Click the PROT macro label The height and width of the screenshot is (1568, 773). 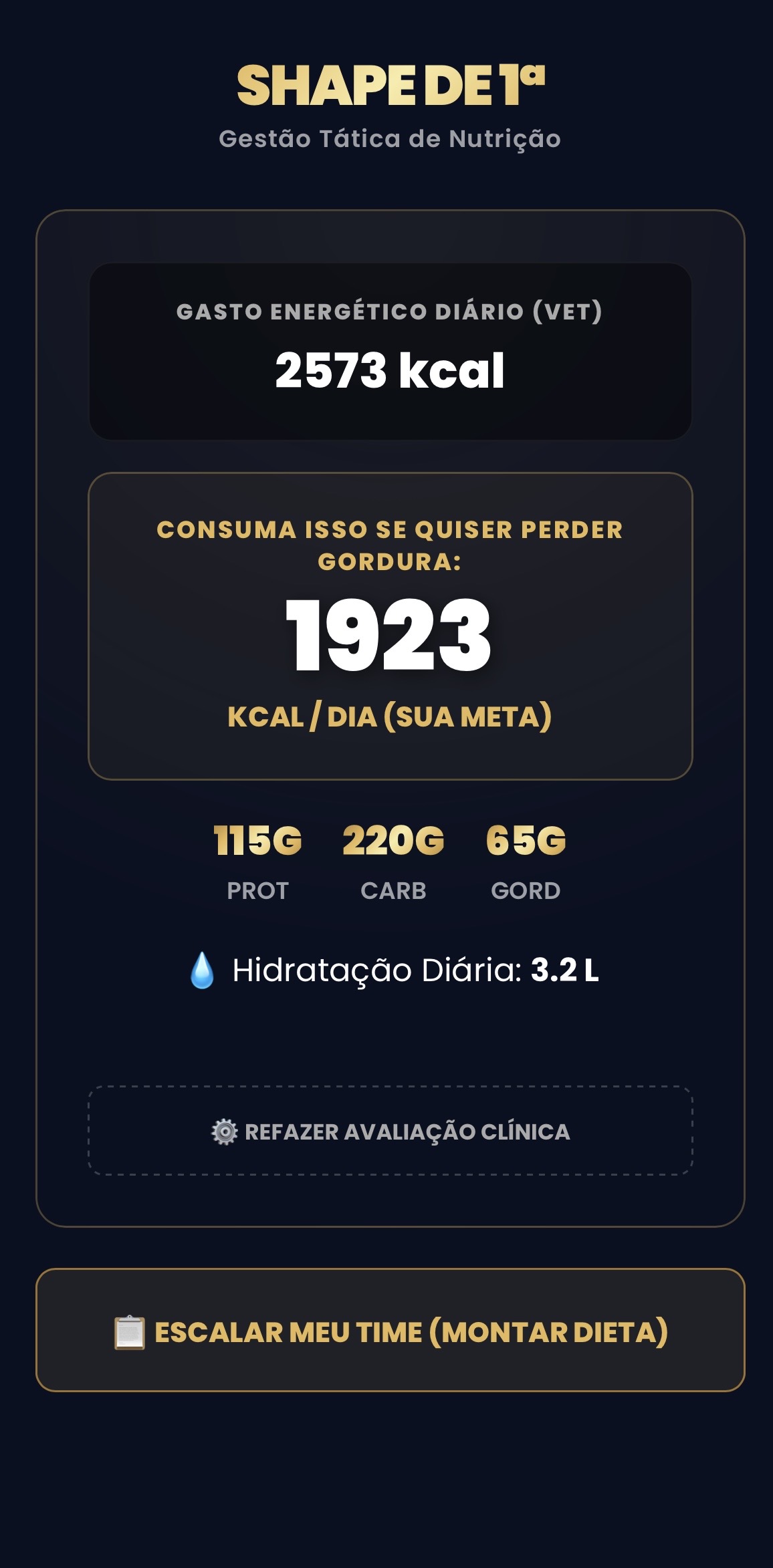click(257, 890)
